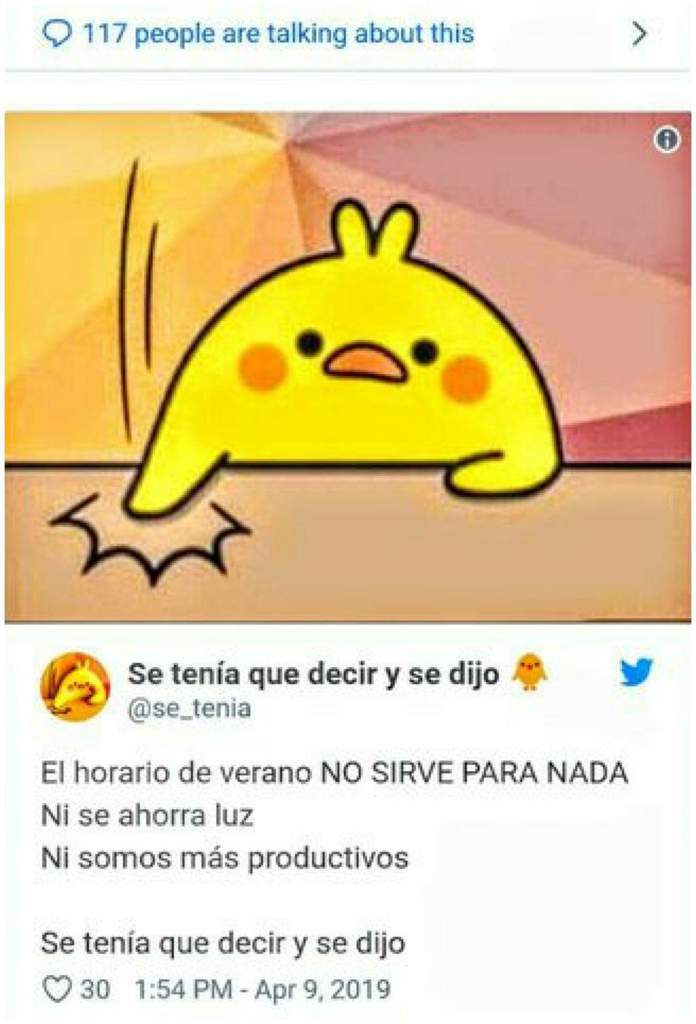Viewport: 696px width, 1024px height.
Task: Open the Se tenía que decir profile avatar
Action: pos(75,686)
